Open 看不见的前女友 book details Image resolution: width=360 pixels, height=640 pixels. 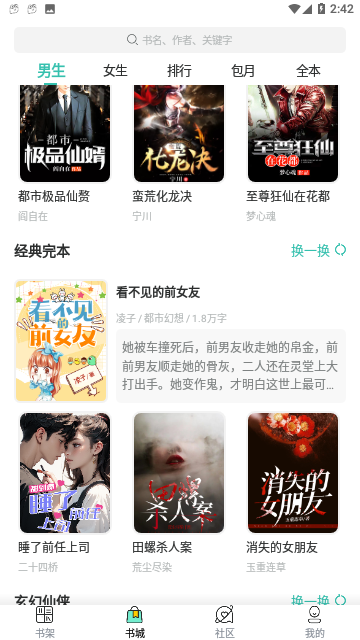click(x=180, y=341)
